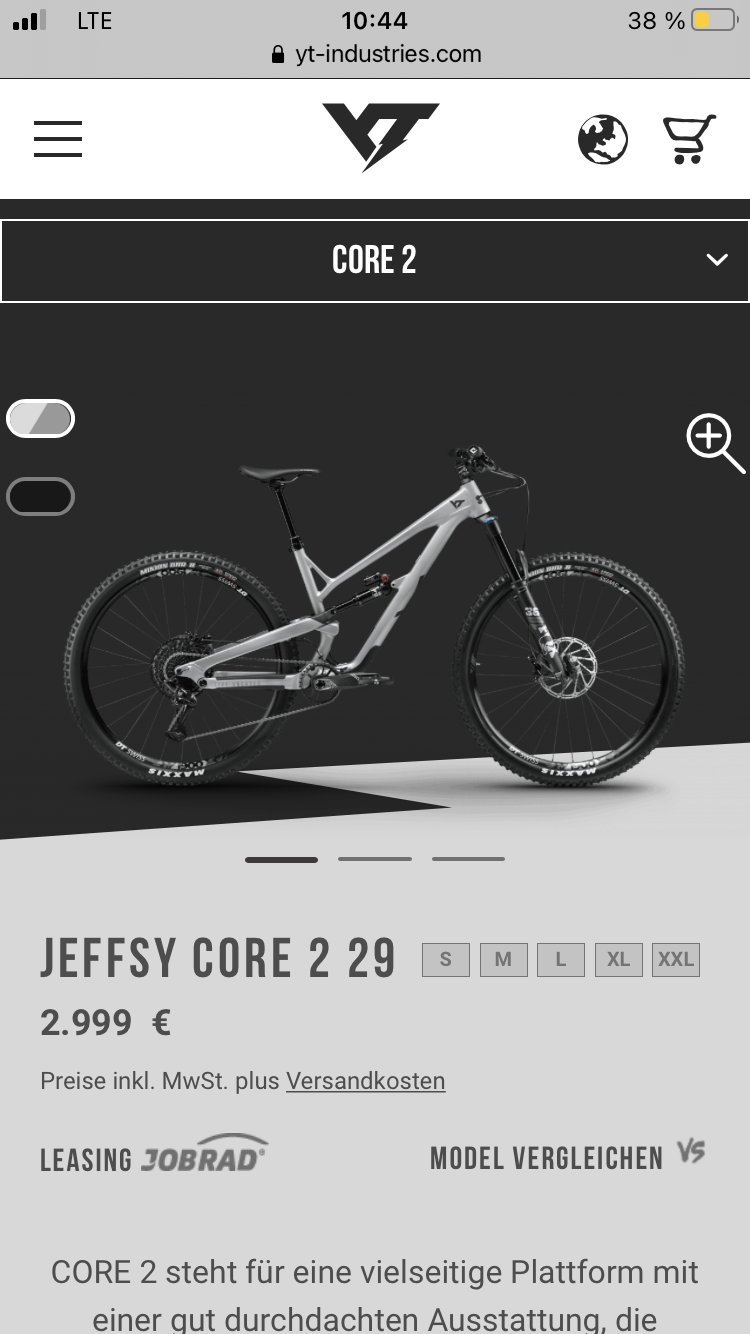750x1334 pixels.
Task: Open the globe language selector
Action: pyautogui.click(x=603, y=139)
